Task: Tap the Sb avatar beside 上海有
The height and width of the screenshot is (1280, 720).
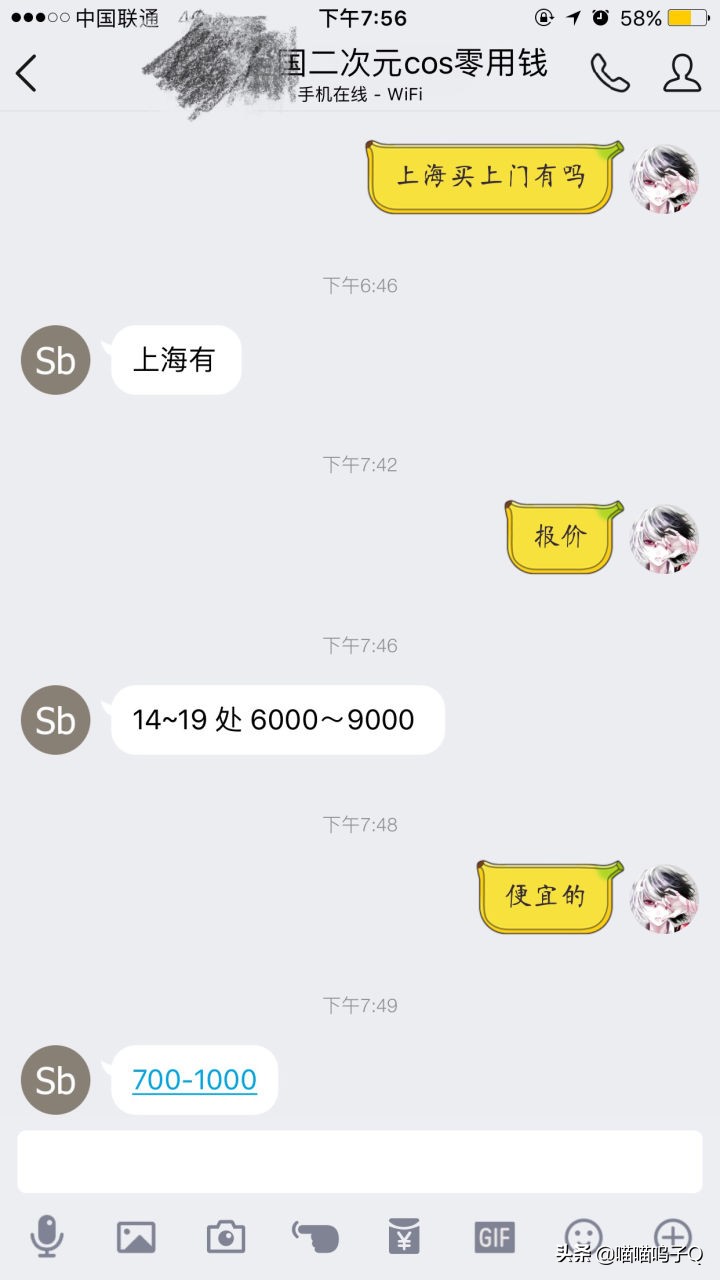Action: 55,360
